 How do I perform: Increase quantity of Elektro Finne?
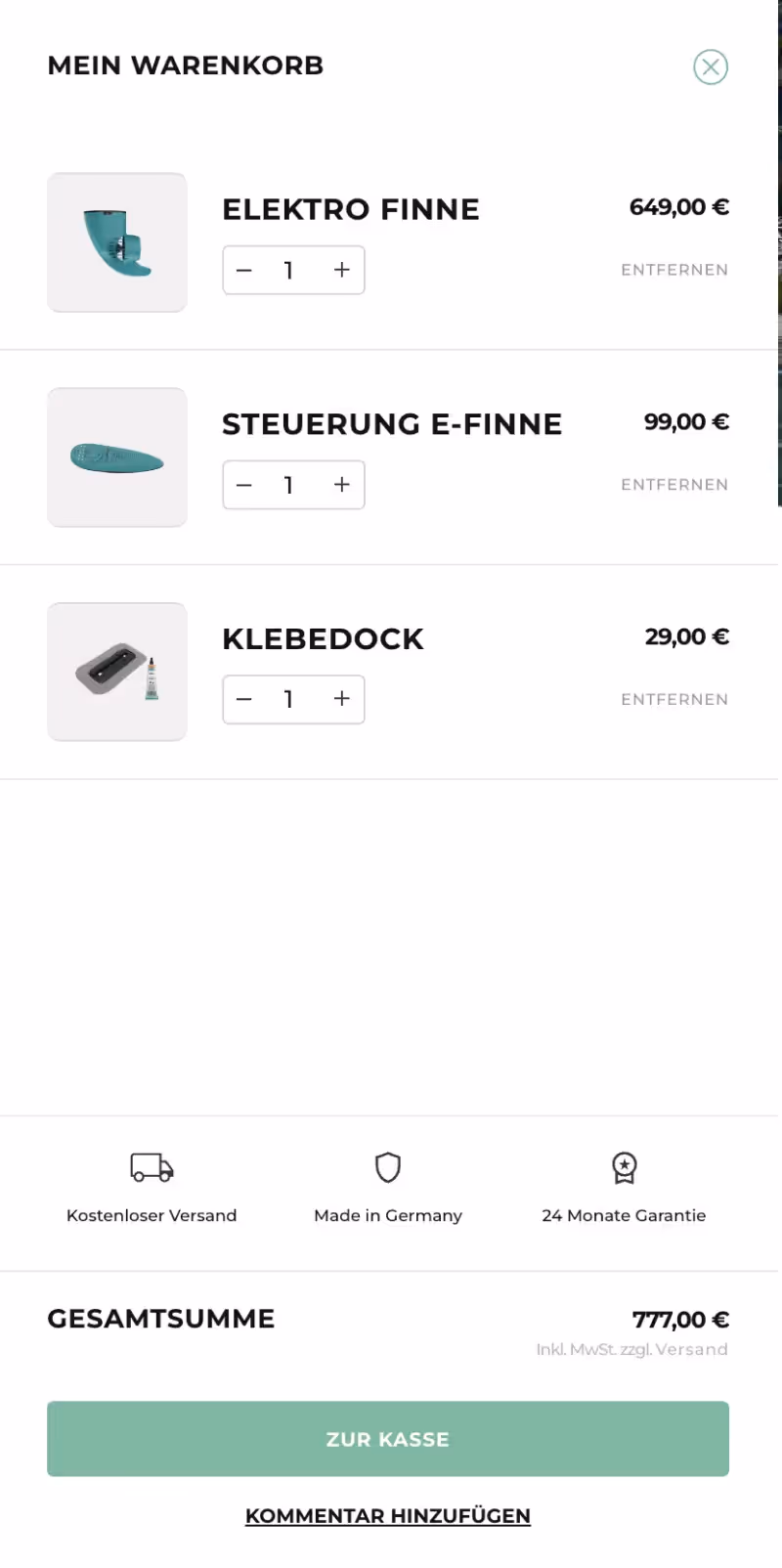tap(341, 270)
